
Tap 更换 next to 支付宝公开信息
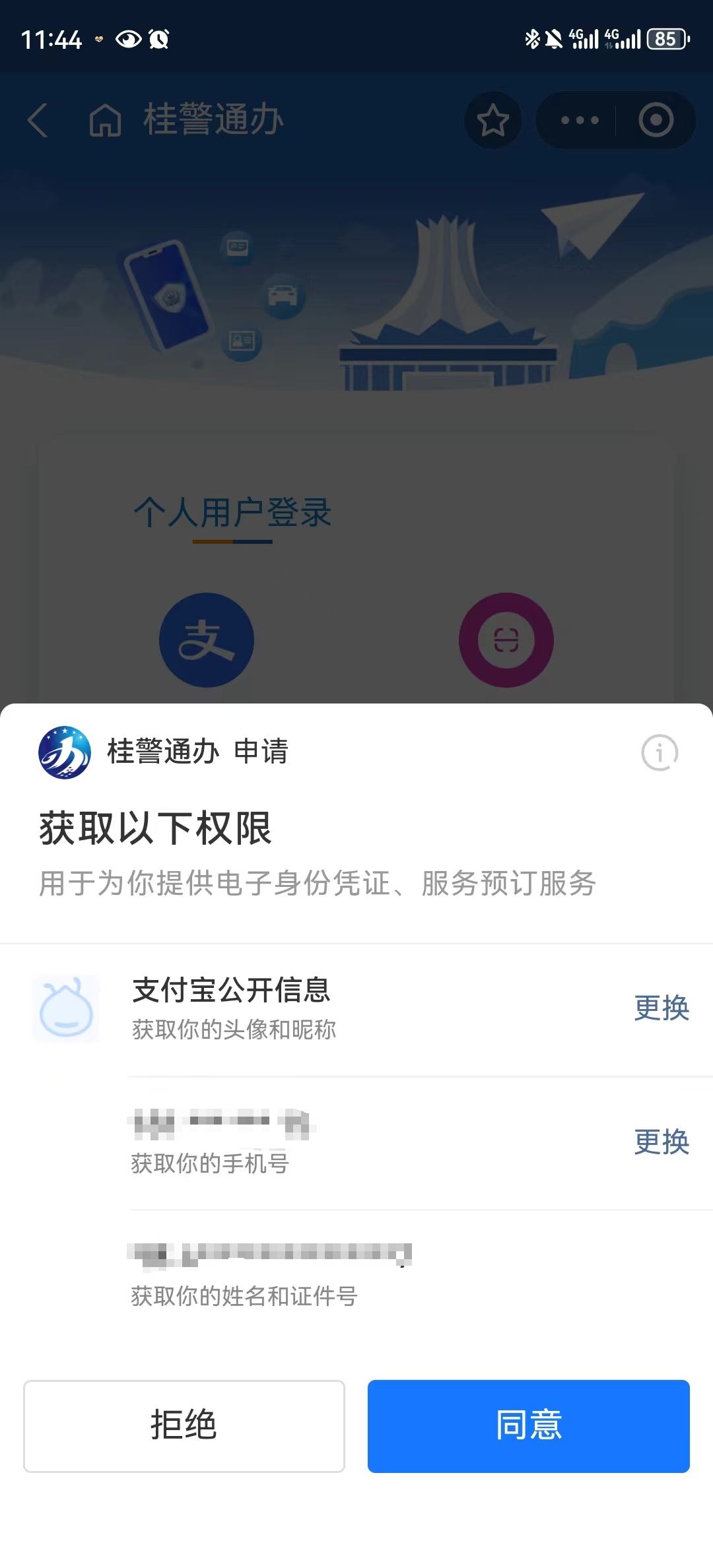point(662,1008)
